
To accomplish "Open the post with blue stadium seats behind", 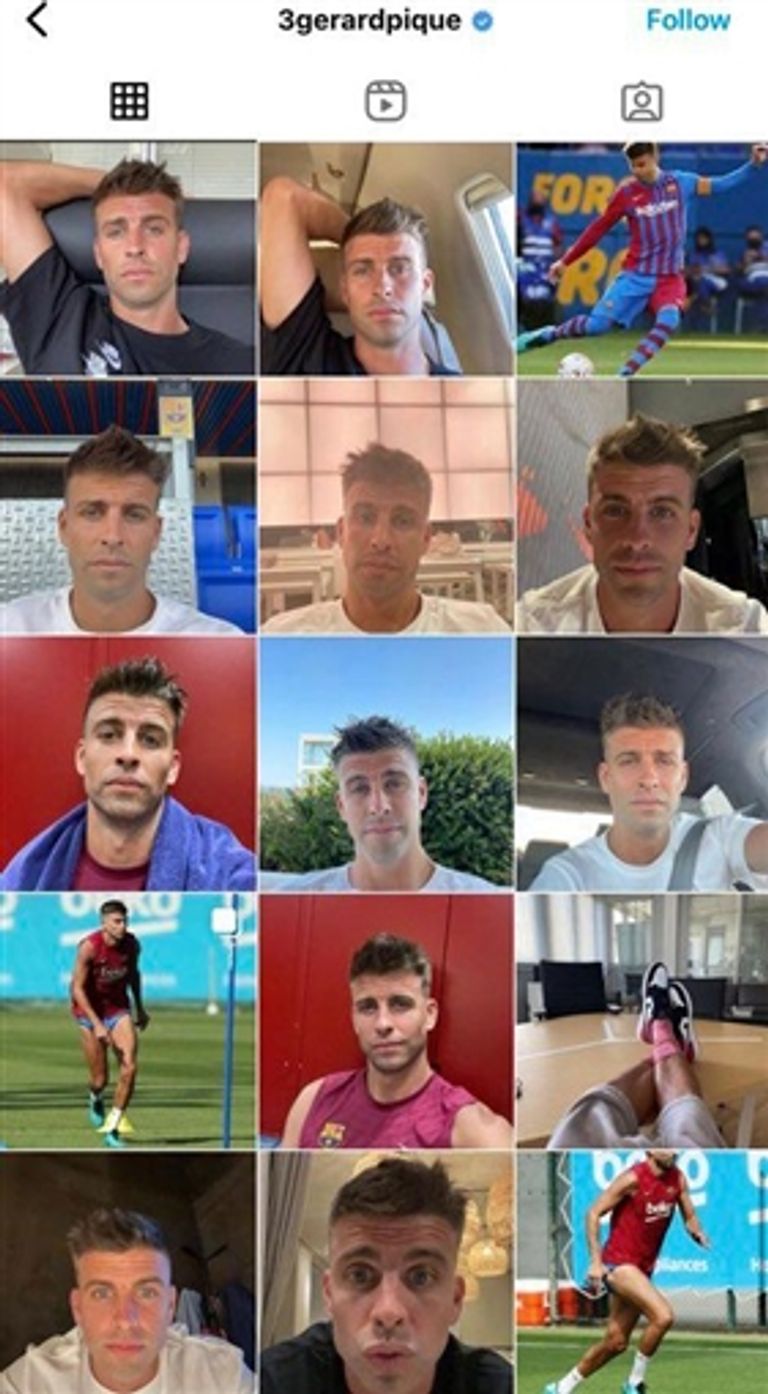I will coord(128,507).
